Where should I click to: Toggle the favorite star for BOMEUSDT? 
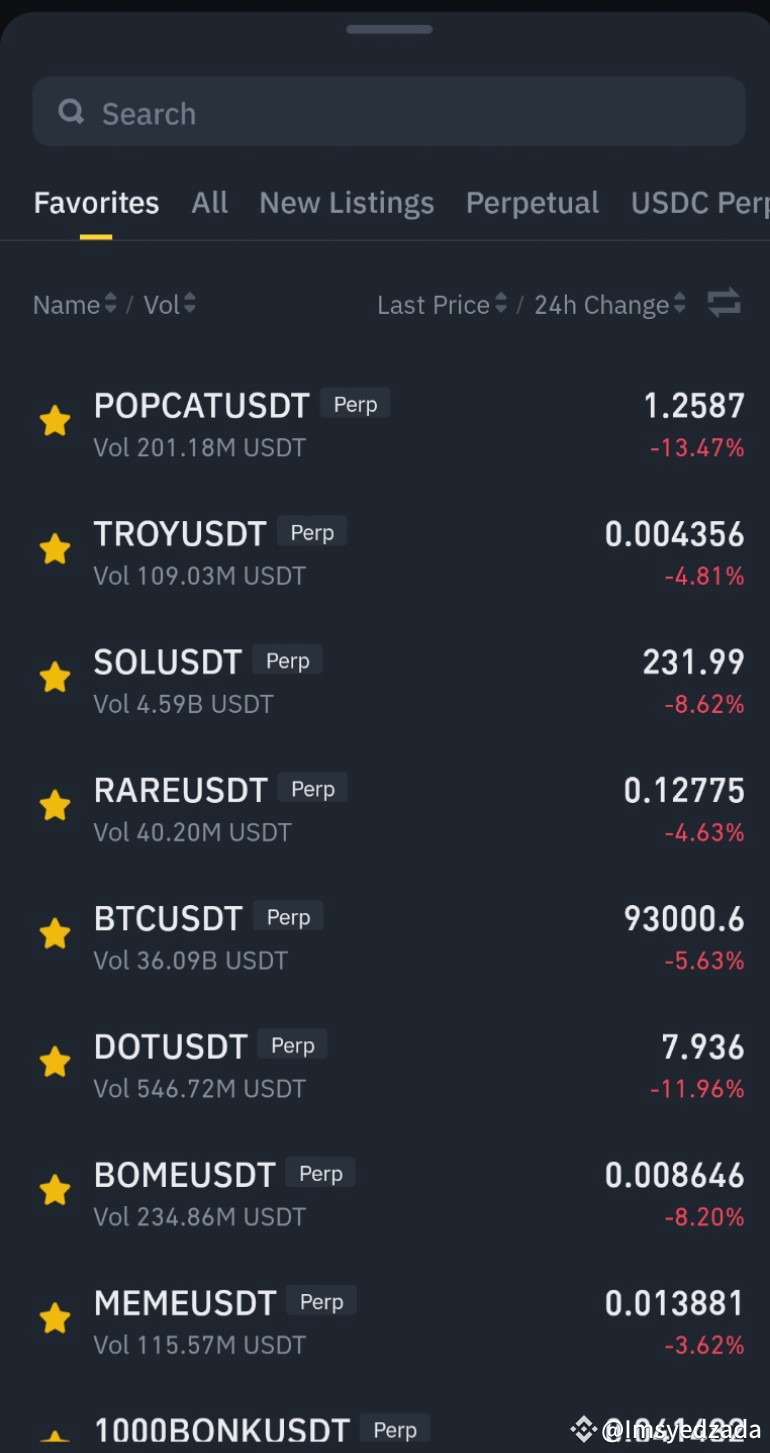click(55, 1189)
